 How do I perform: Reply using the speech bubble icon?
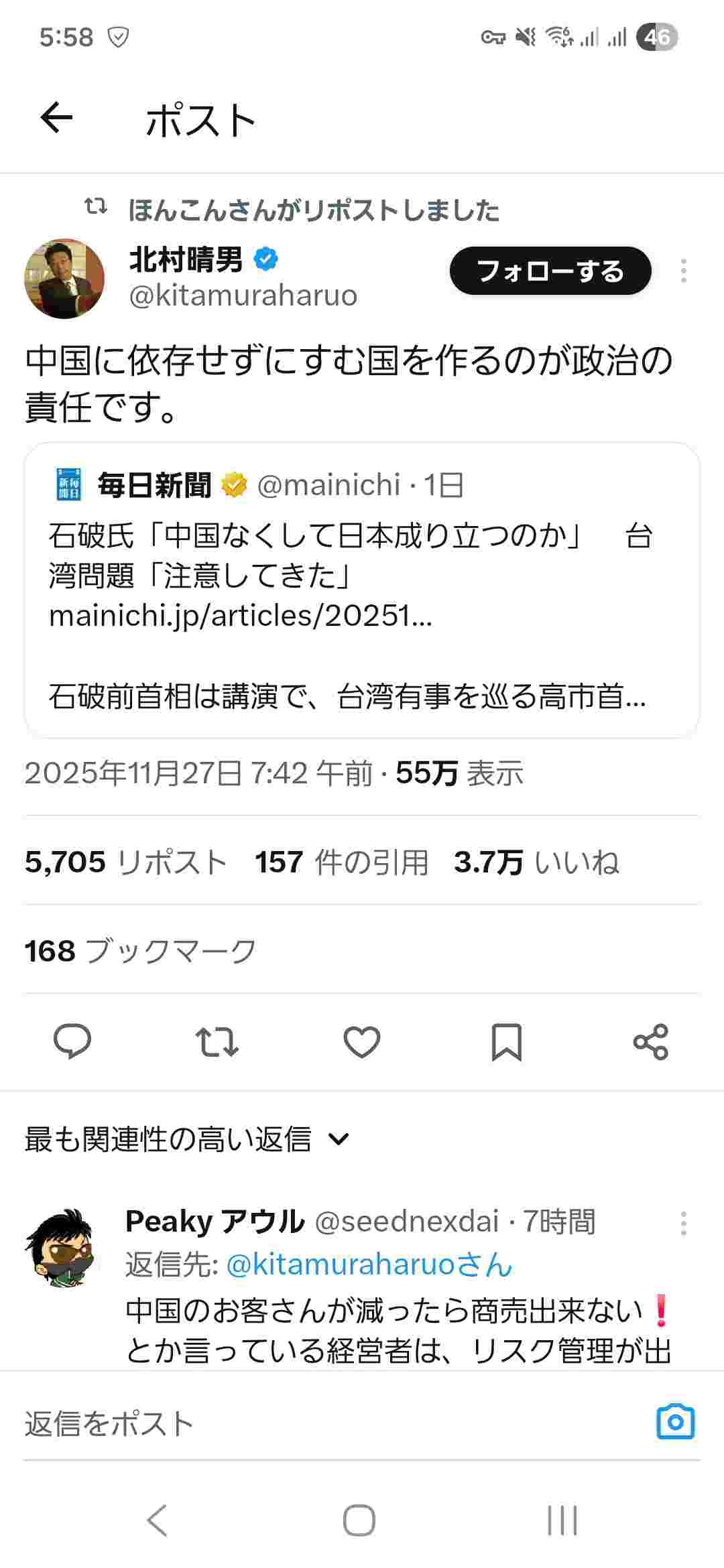pyautogui.click(x=72, y=1042)
